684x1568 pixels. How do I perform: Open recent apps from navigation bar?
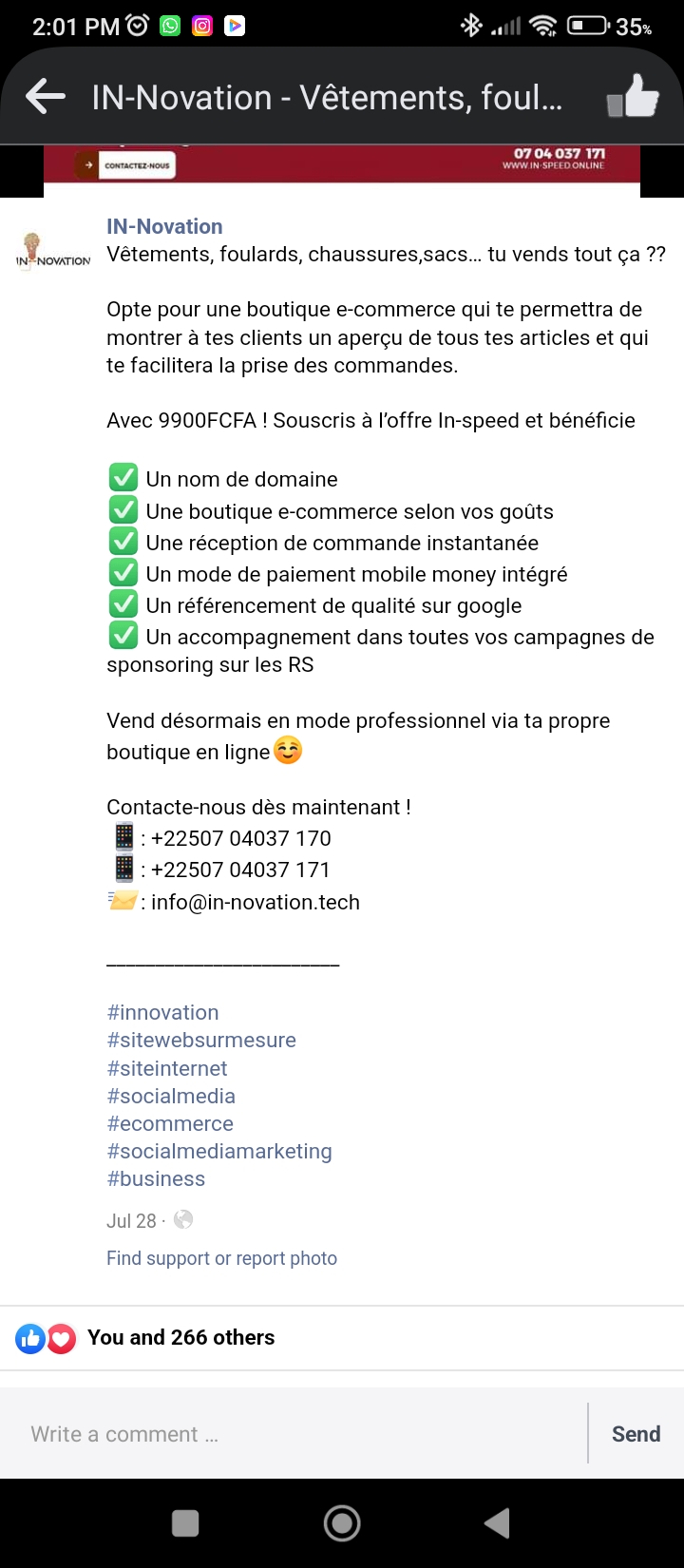coord(185,1523)
